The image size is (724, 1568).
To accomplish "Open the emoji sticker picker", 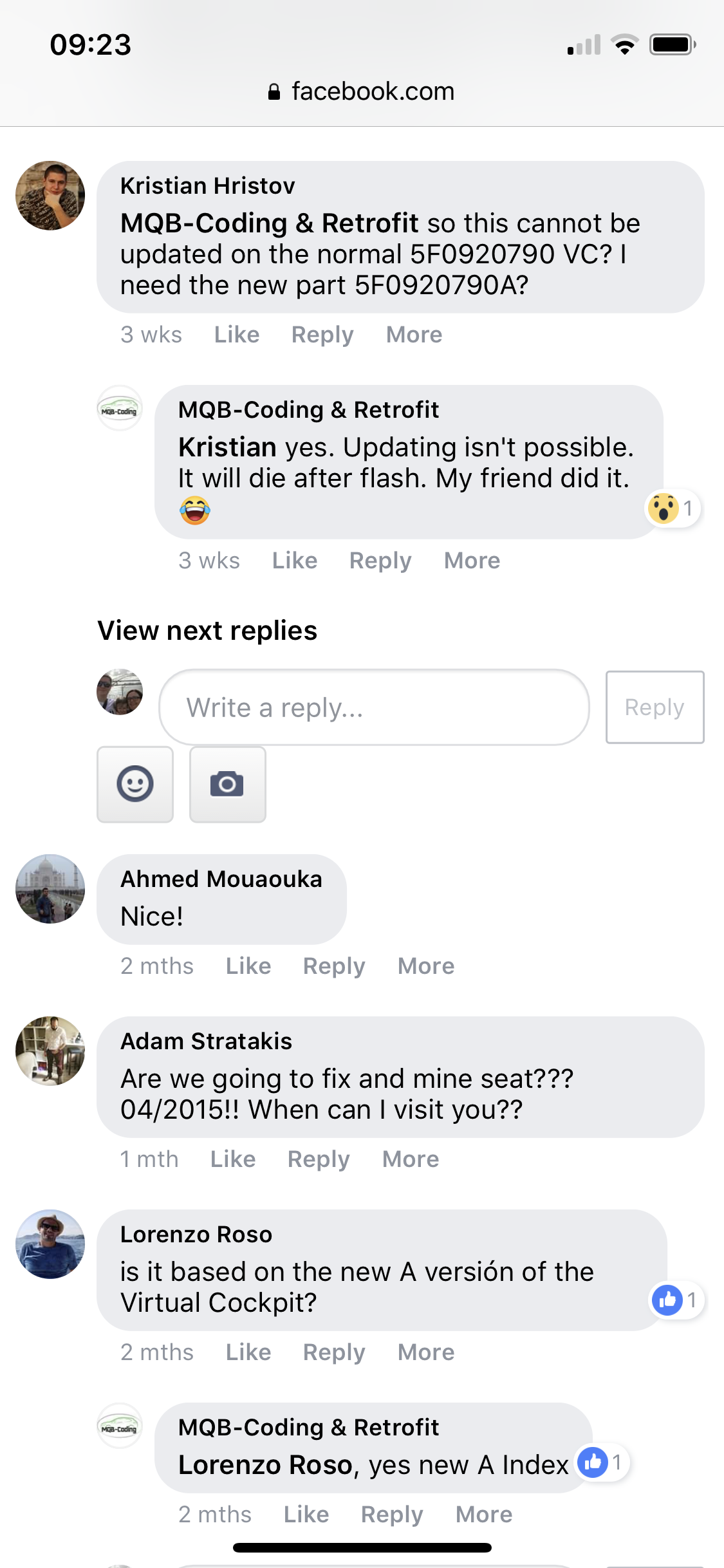I will tap(135, 784).
